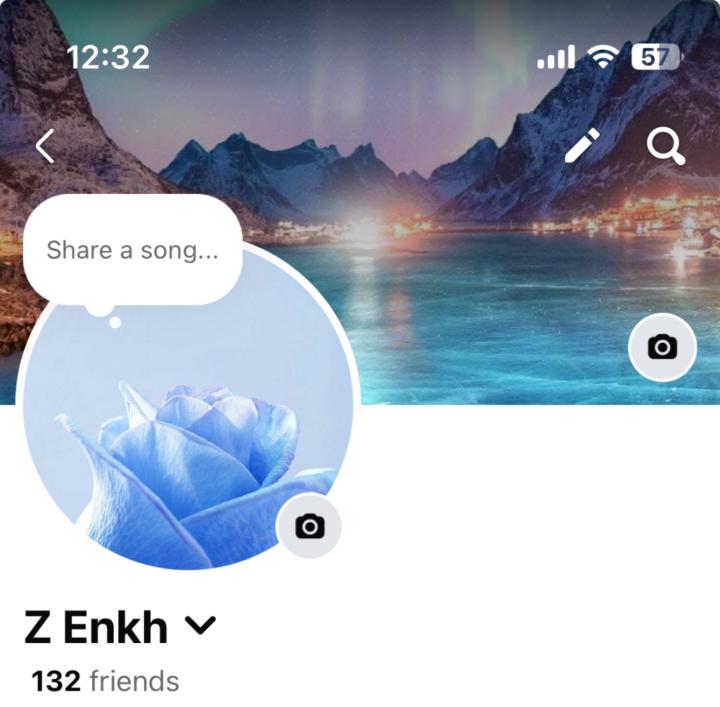Tap the pencil edit profile icon
The width and height of the screenshot is (720, 707).
click(x=582, y=146)
